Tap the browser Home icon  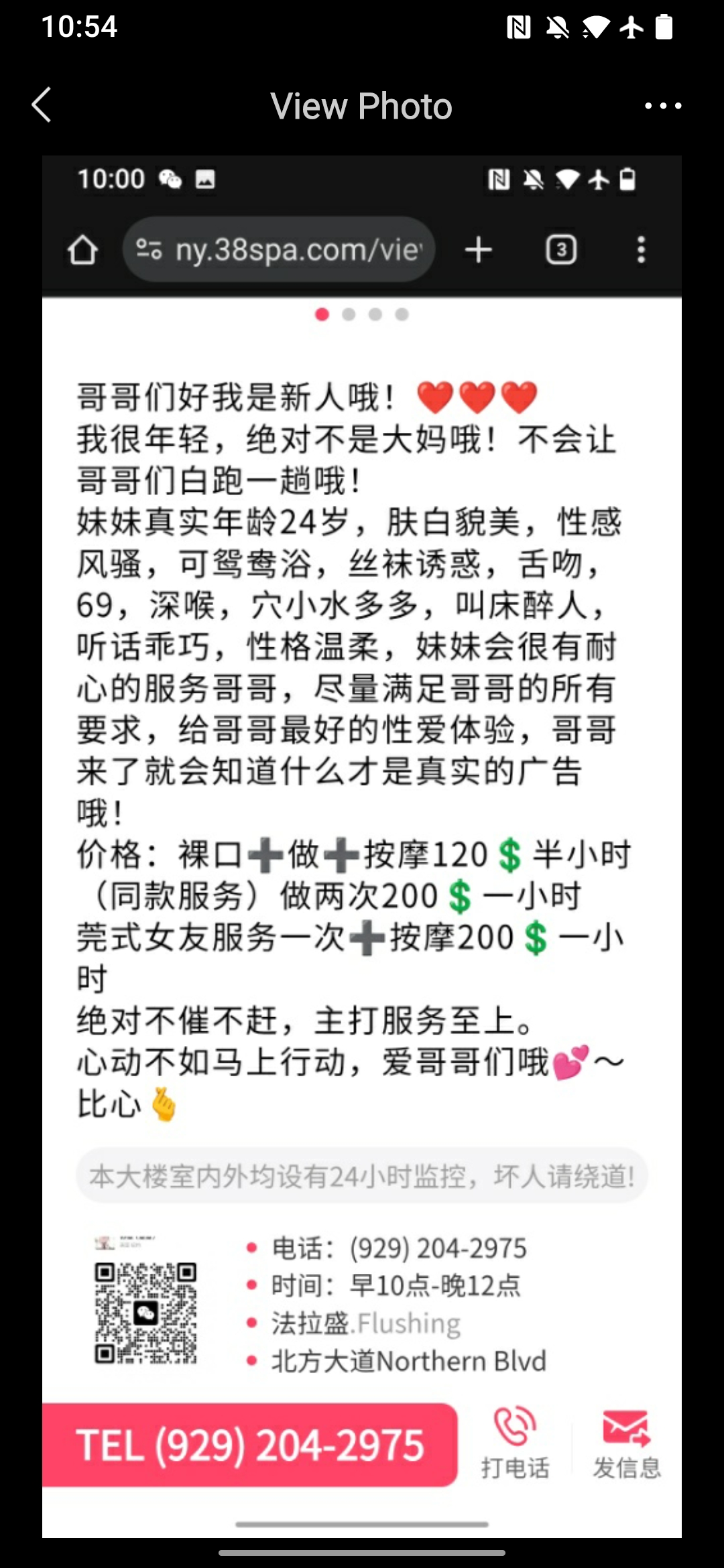pyautogui.click(x=82, y=249)
